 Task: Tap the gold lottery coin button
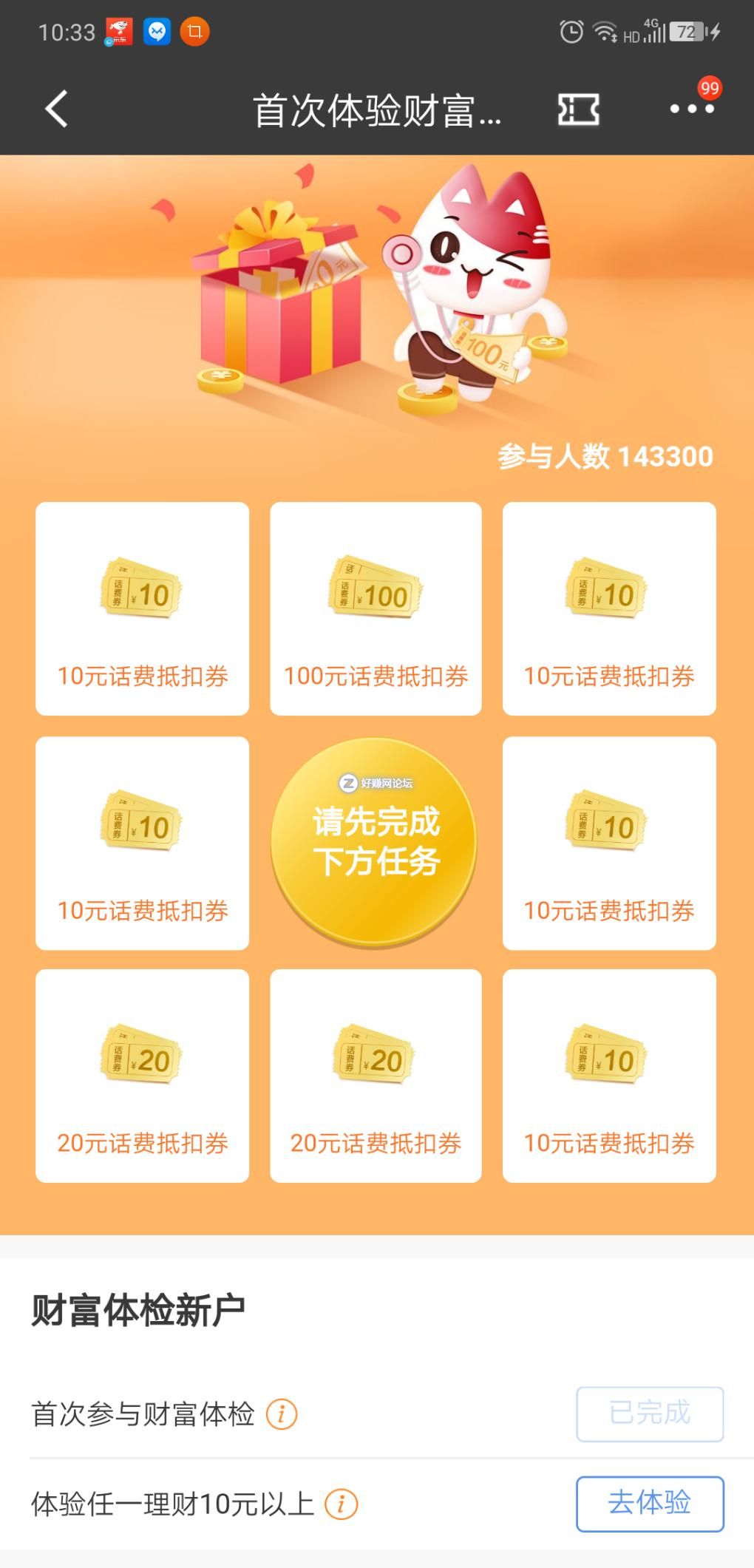tap(376, 842)
